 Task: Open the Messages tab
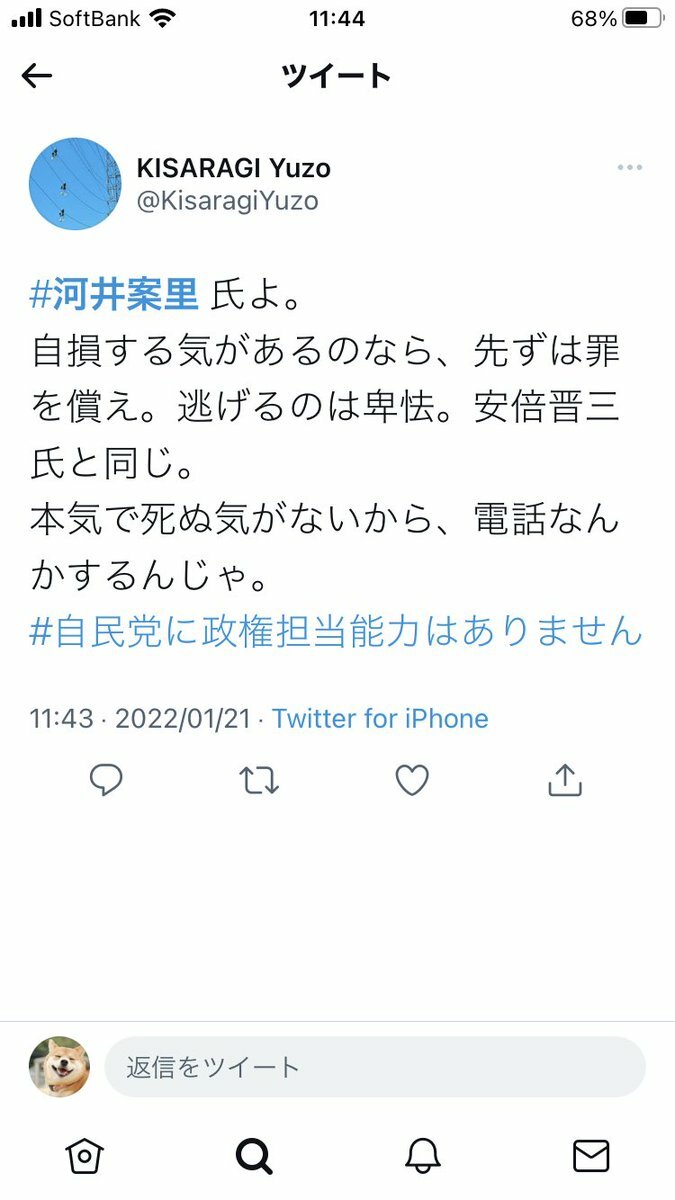tap(591, 1156)
